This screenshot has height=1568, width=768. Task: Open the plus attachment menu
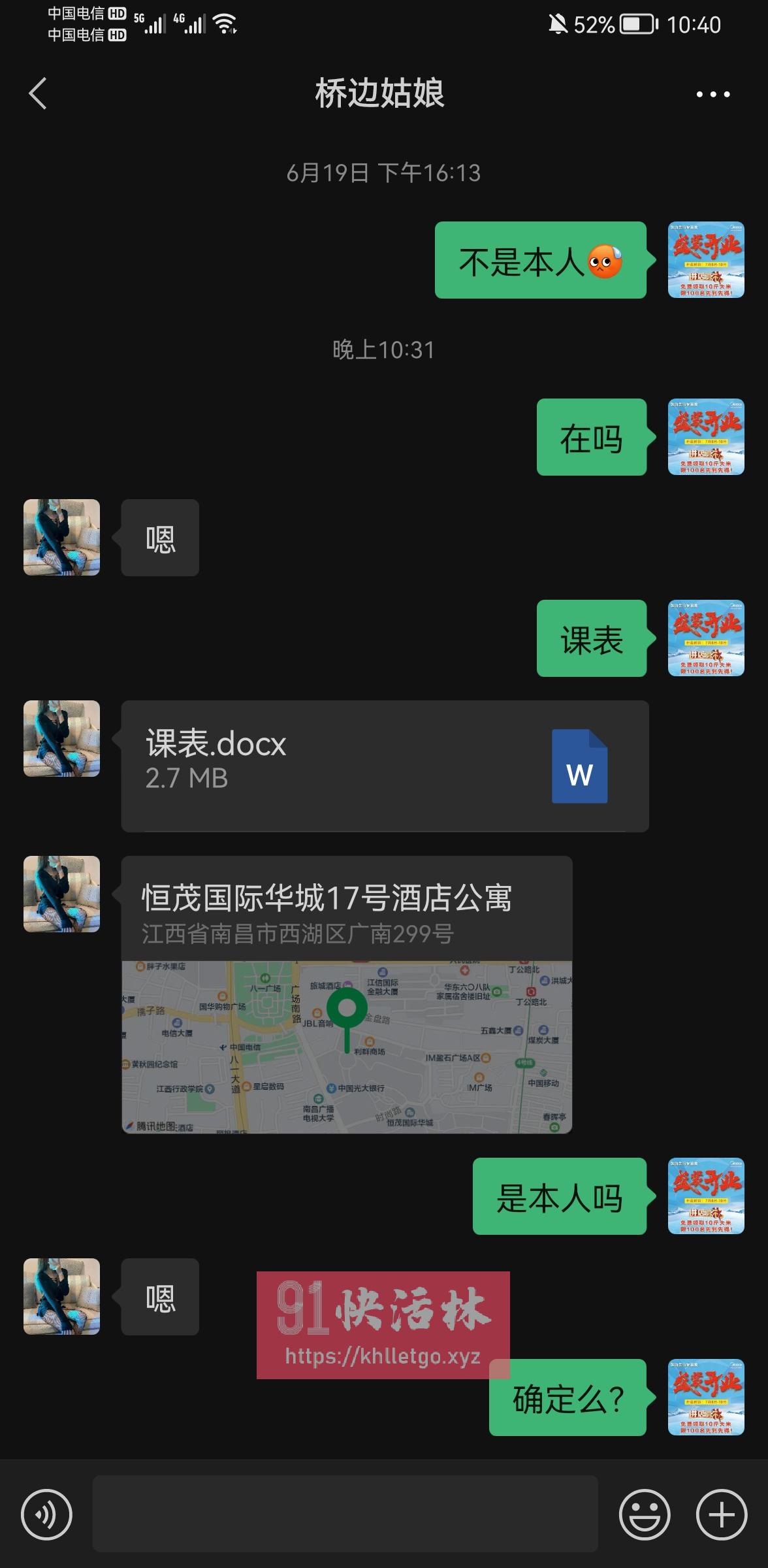(x=721, y=1514)
